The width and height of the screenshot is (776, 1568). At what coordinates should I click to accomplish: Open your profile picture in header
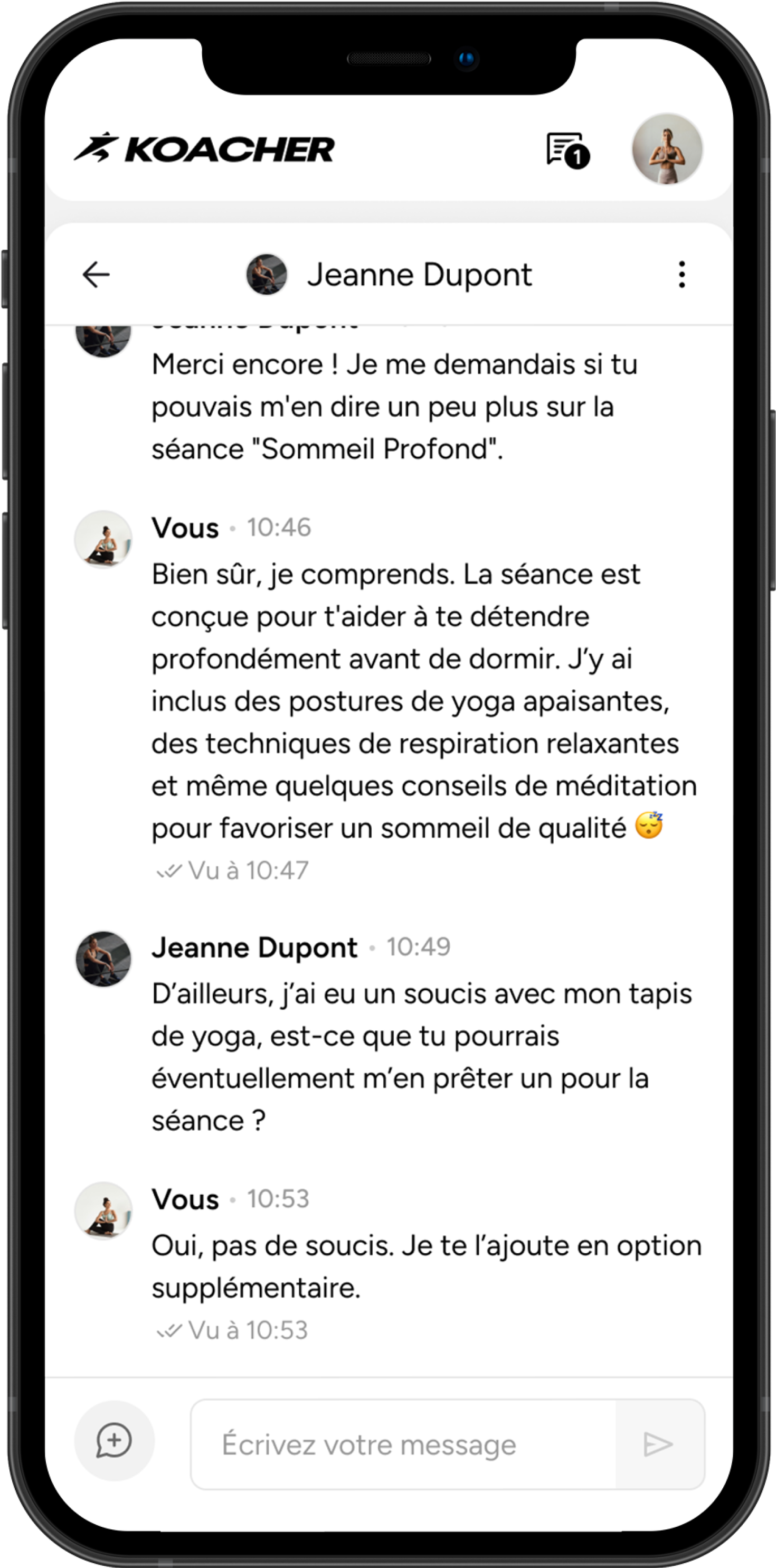(667, 148)
